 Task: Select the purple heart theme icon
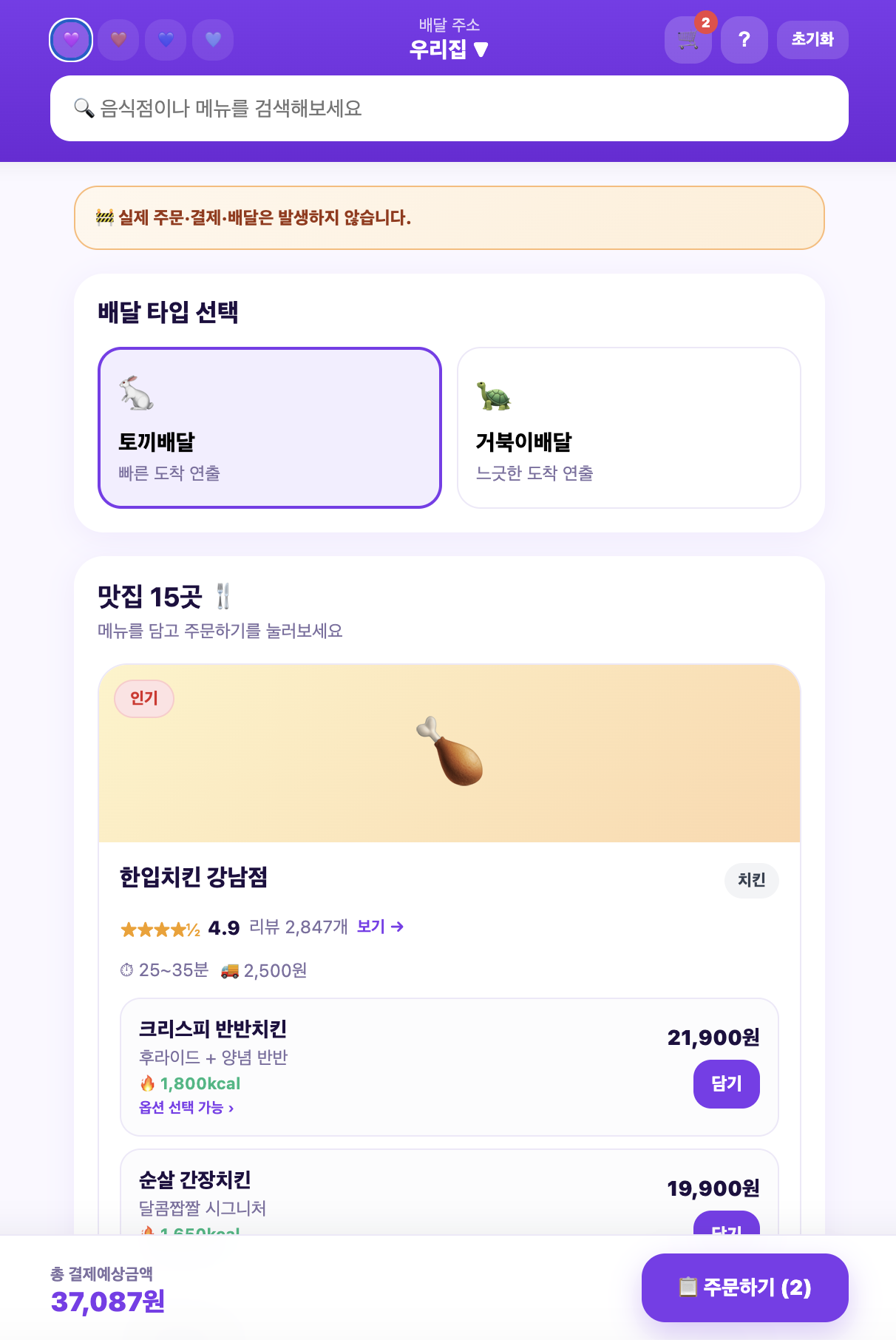tap(70, 40)
